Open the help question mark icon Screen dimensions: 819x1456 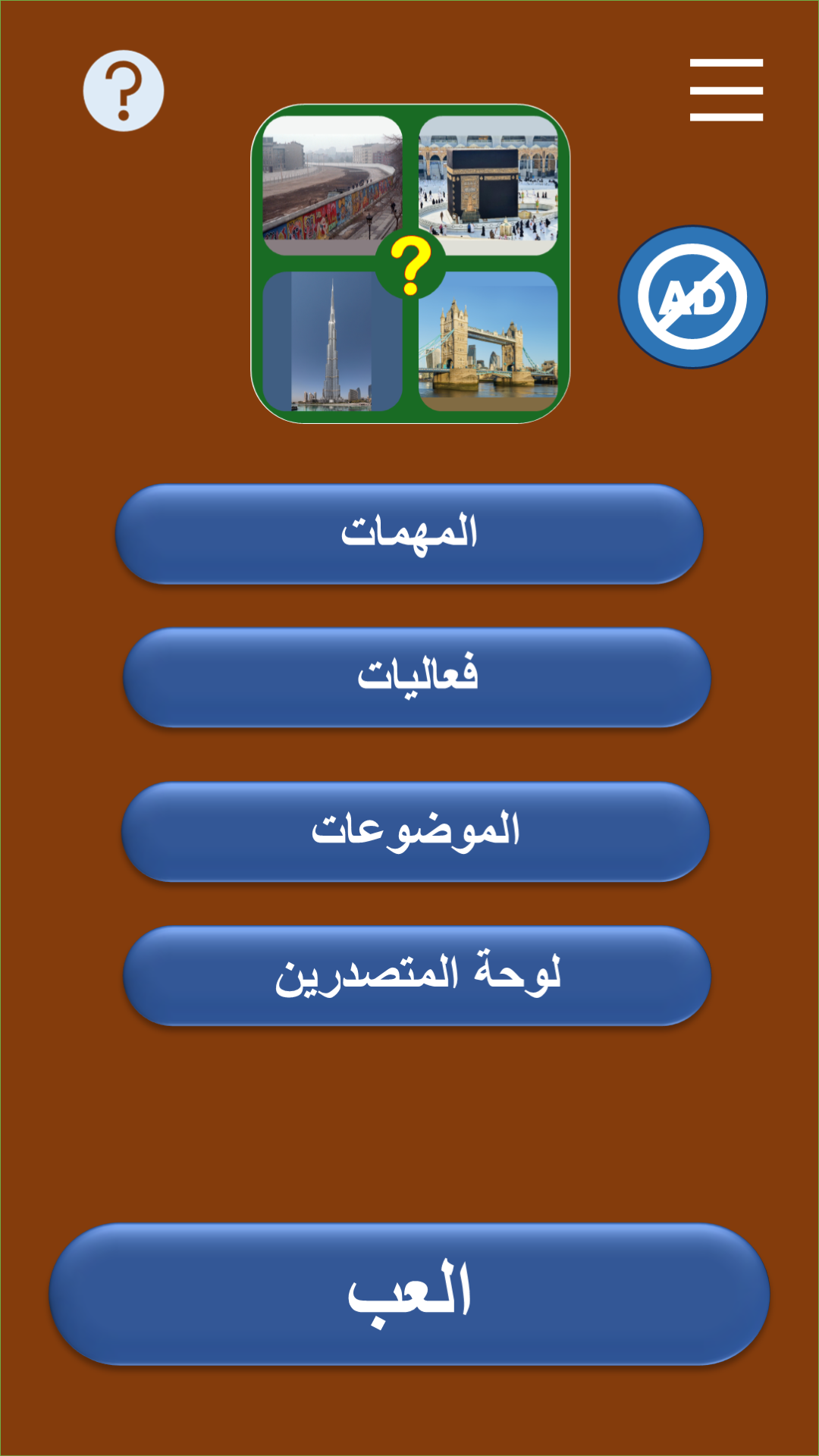[x=124, y=91]
